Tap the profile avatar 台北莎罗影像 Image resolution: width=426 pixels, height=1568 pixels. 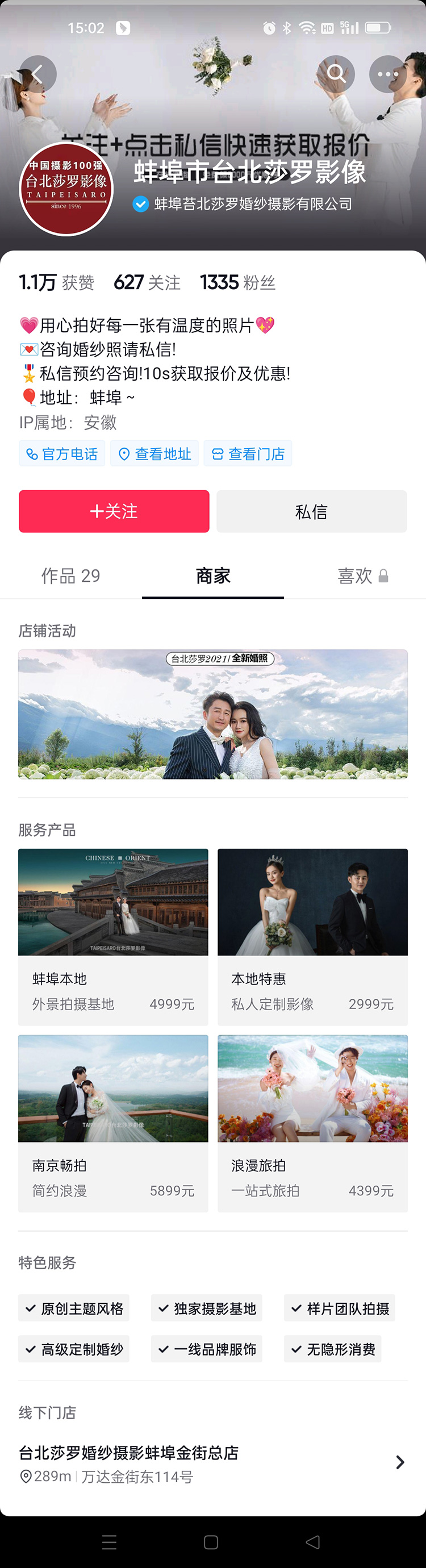pos(66,189)
